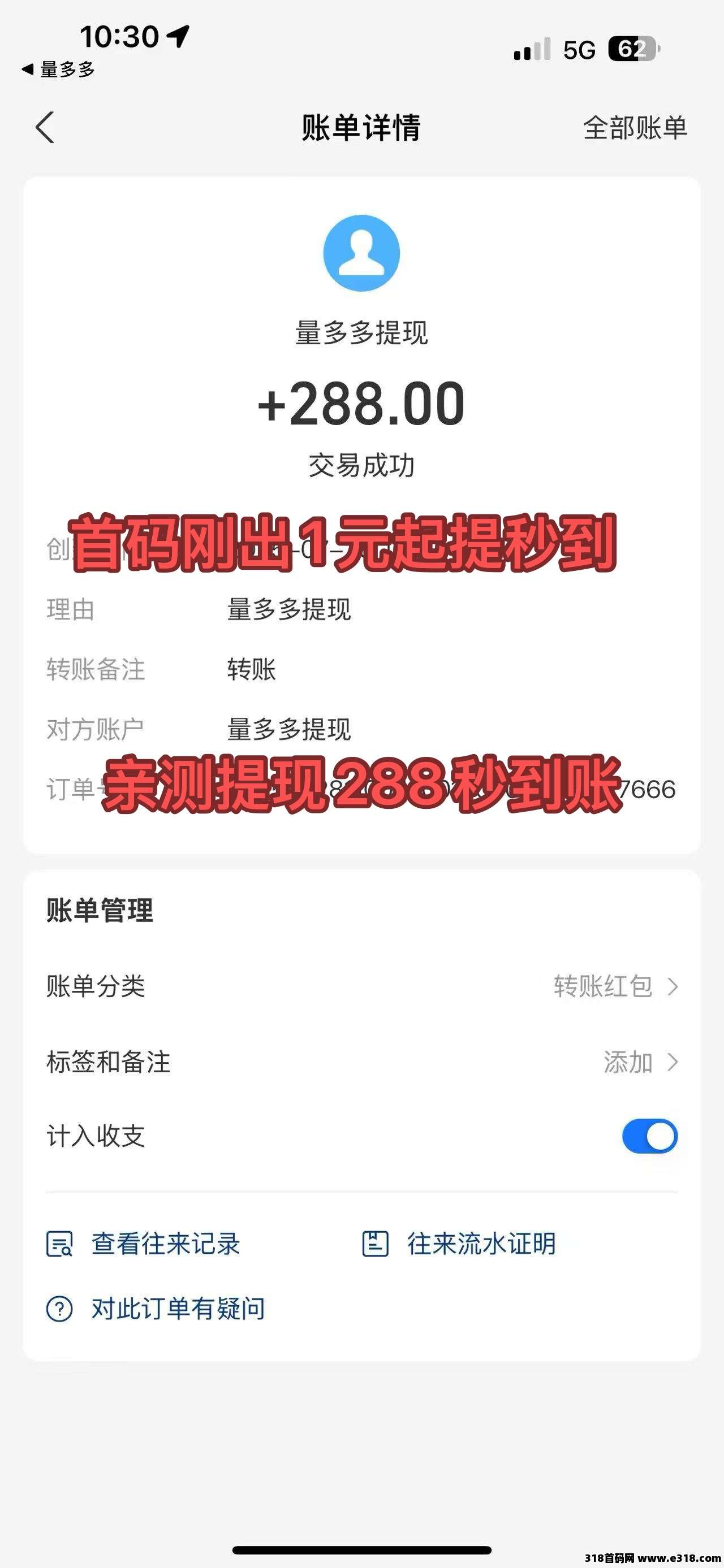Image resolution: width=724 pixels, height=1568 pixels.
Task: Select 对此订单有疑问 for help
Action: [156, 1309]
